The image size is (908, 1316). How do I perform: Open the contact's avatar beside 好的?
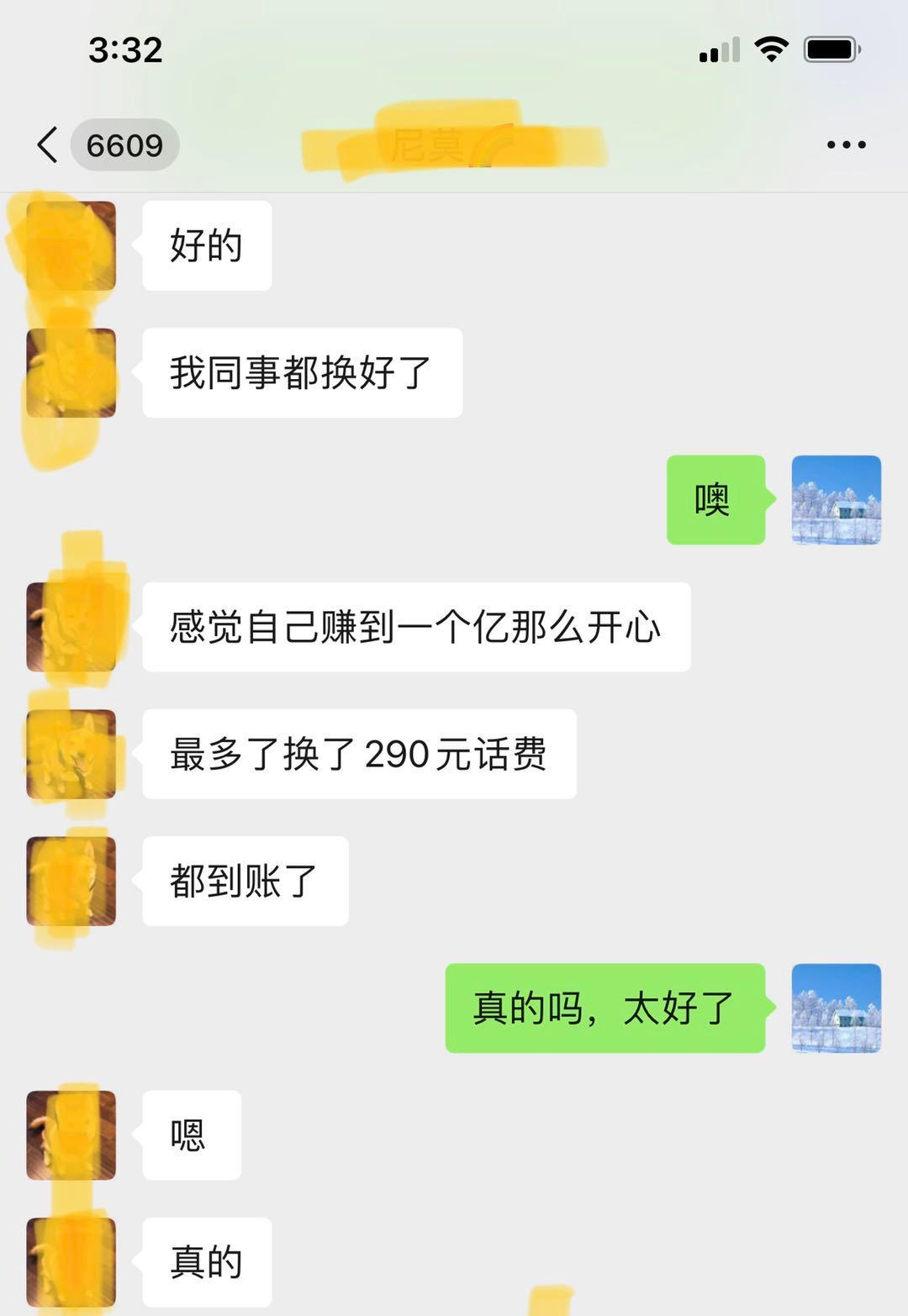[x=71, y=245]
